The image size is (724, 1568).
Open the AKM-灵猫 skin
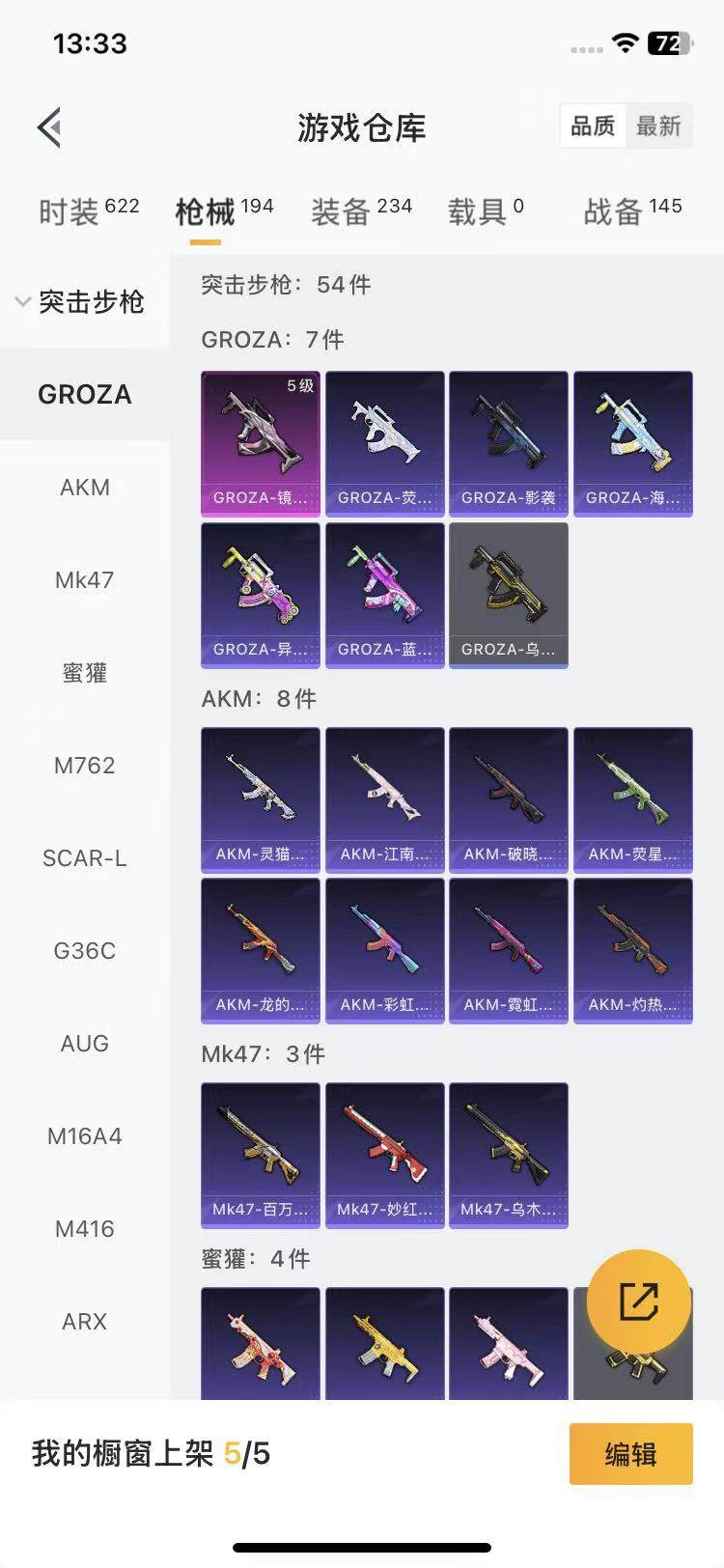261,800
